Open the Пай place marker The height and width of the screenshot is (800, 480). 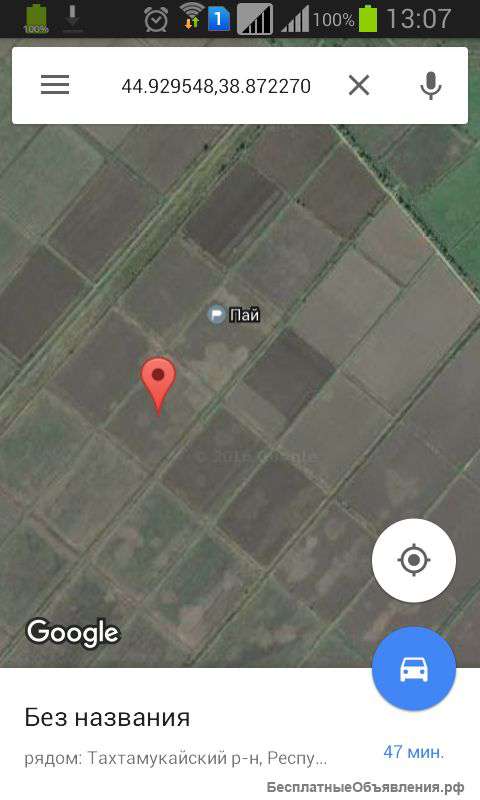[234, 314]
